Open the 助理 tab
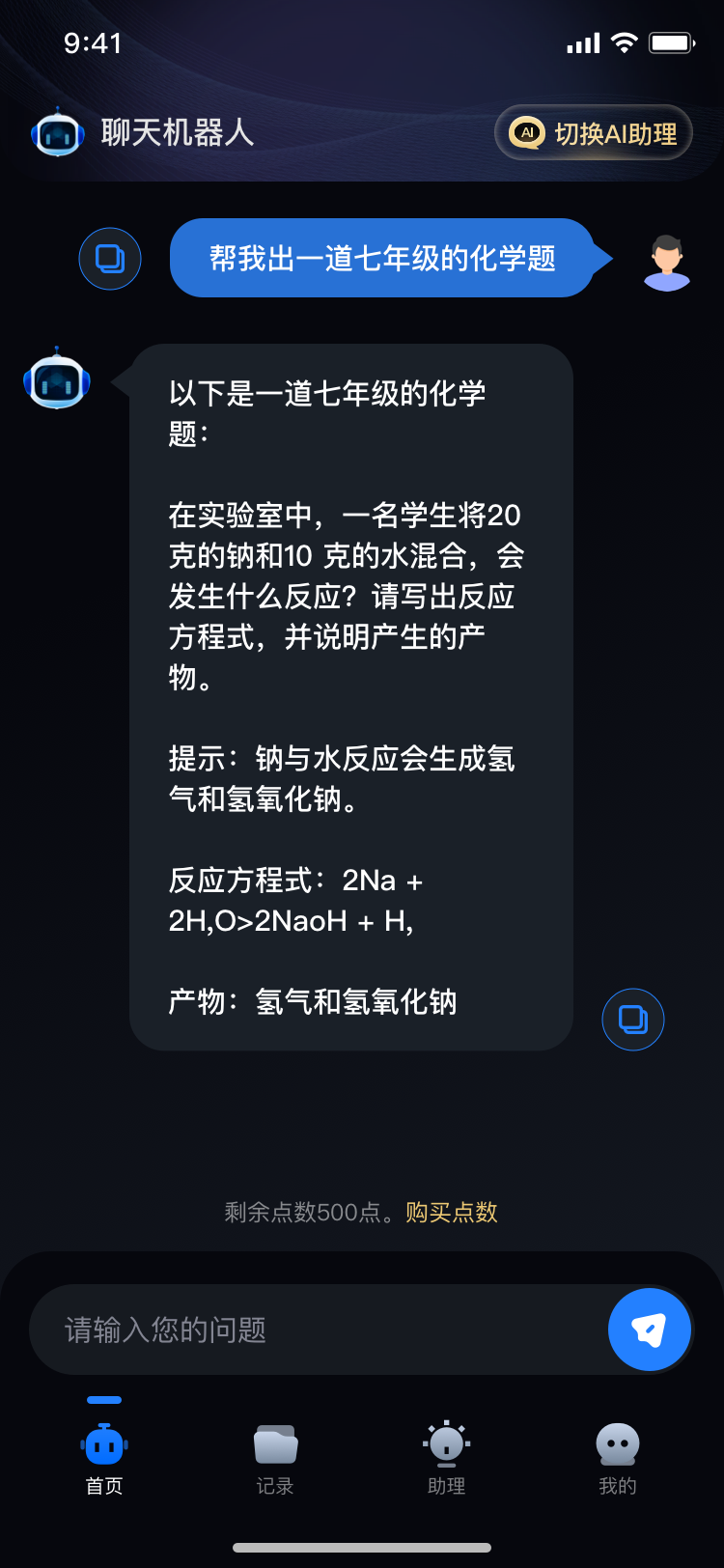724x1568 pixels. point(446,1458)
